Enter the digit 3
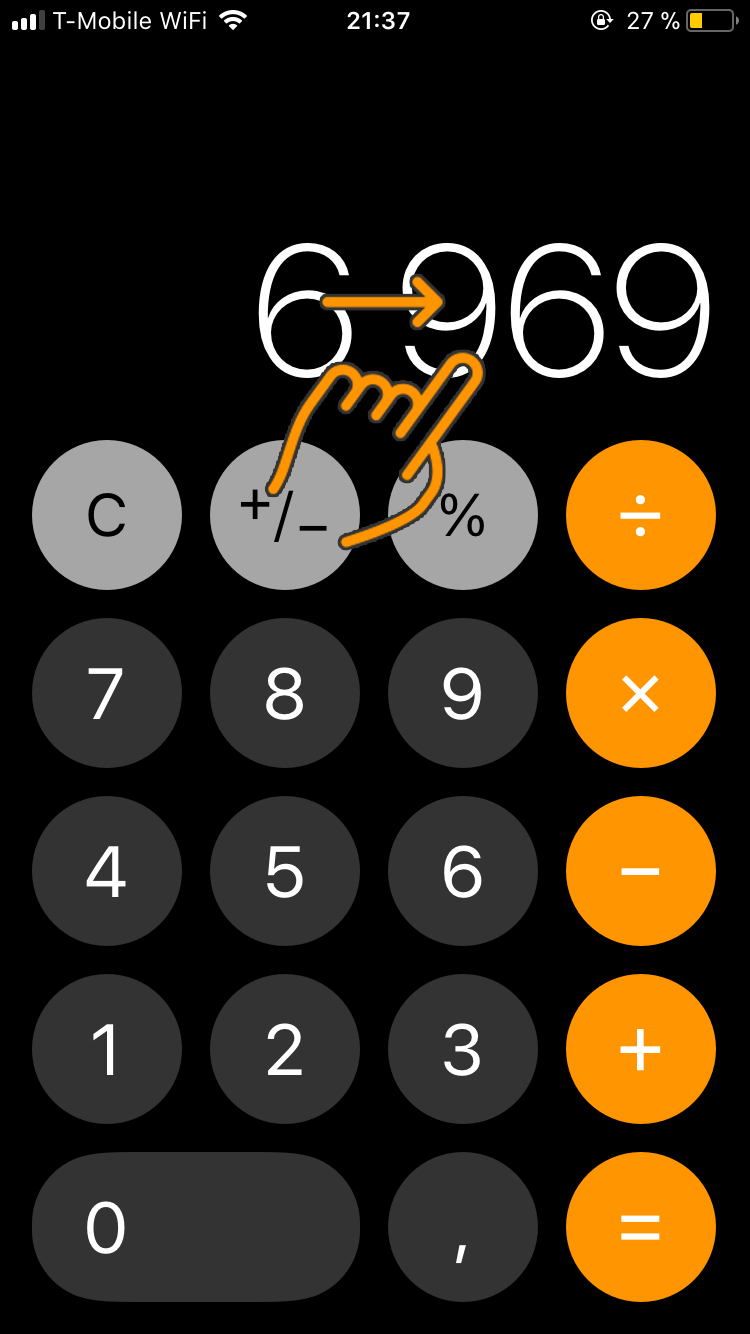The image size is (750, 1334). (462, 1049)
